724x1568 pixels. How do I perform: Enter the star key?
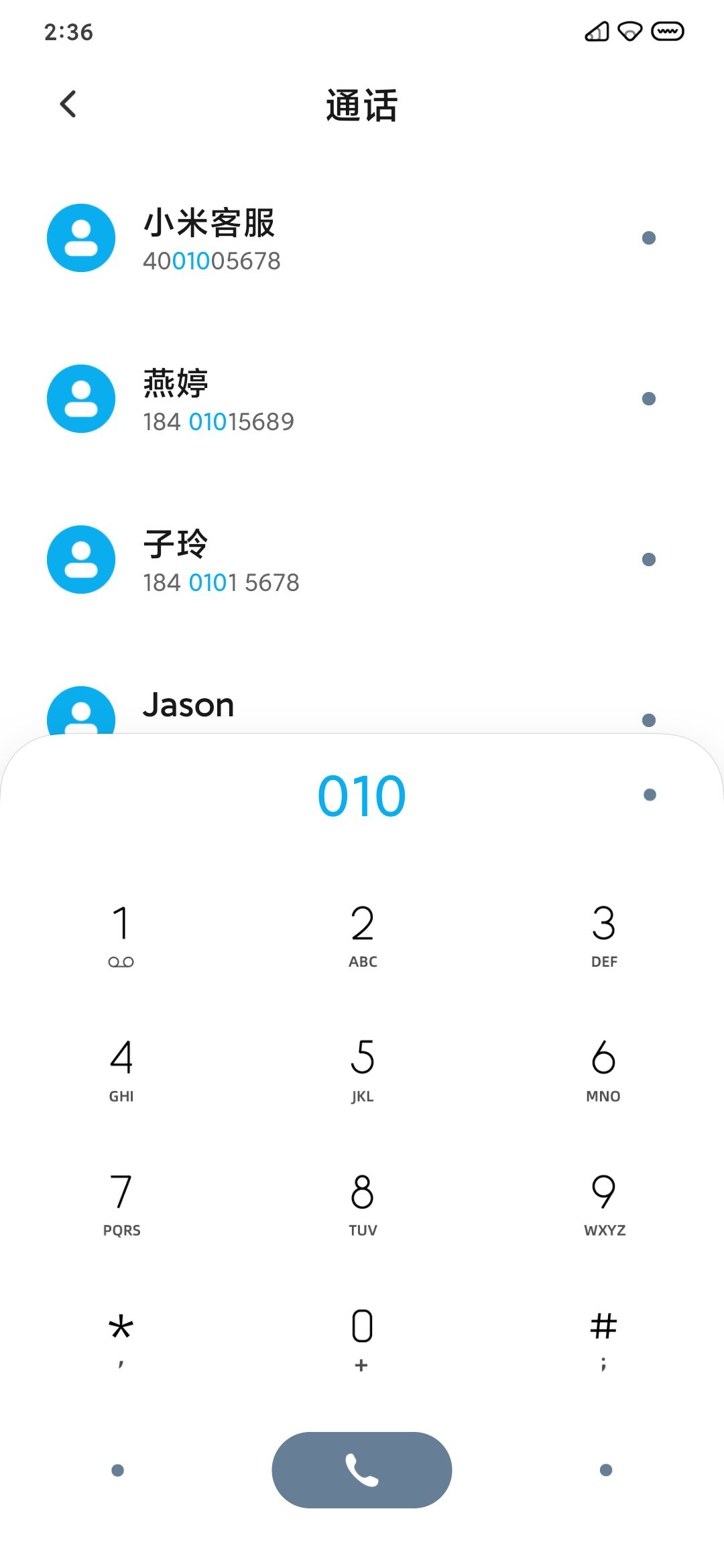pyautogui.click(x=121, y=1338)
